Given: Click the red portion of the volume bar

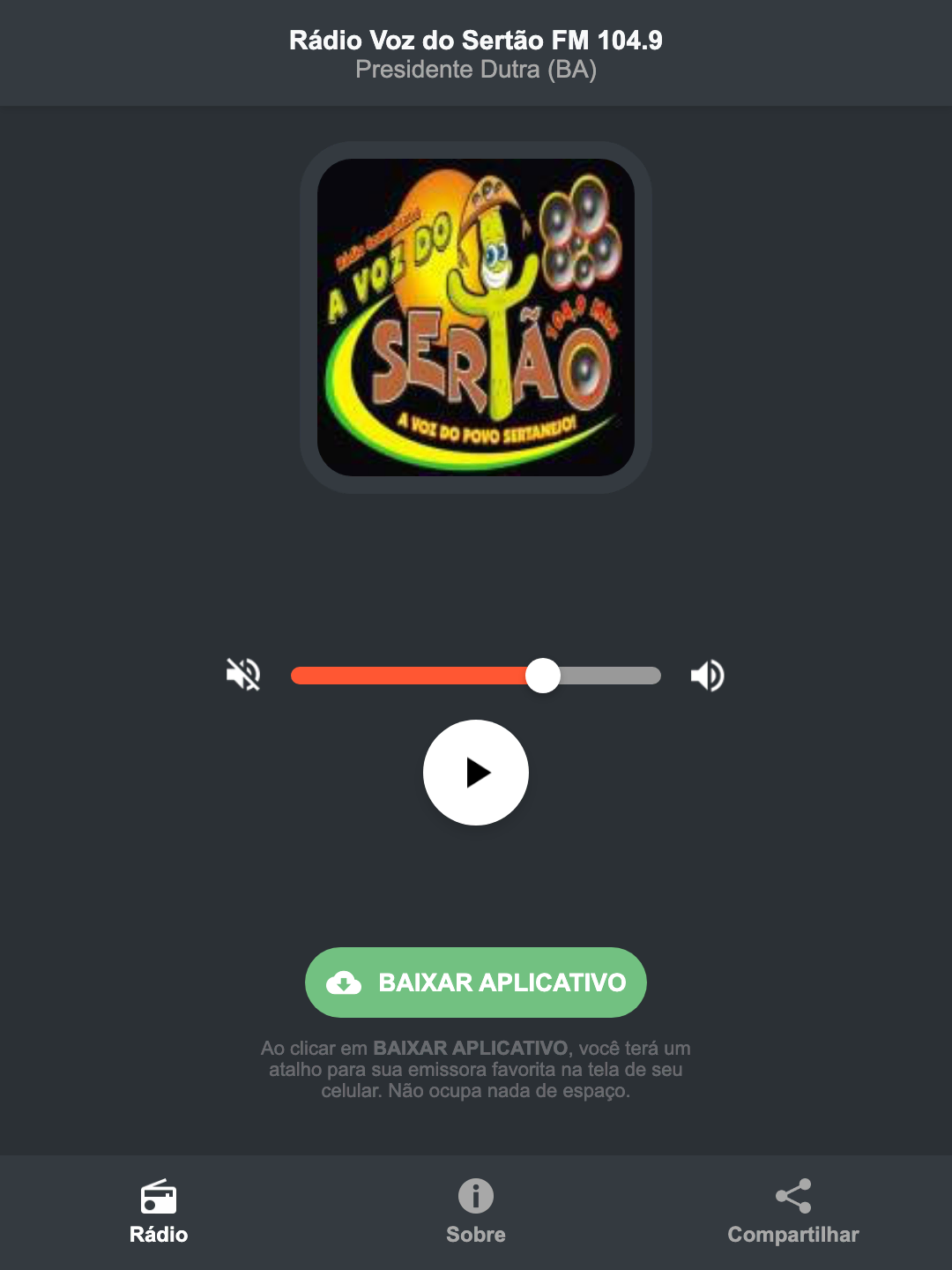Looking at the screenshot, I should pyautogui.click(x=414, y=675).
